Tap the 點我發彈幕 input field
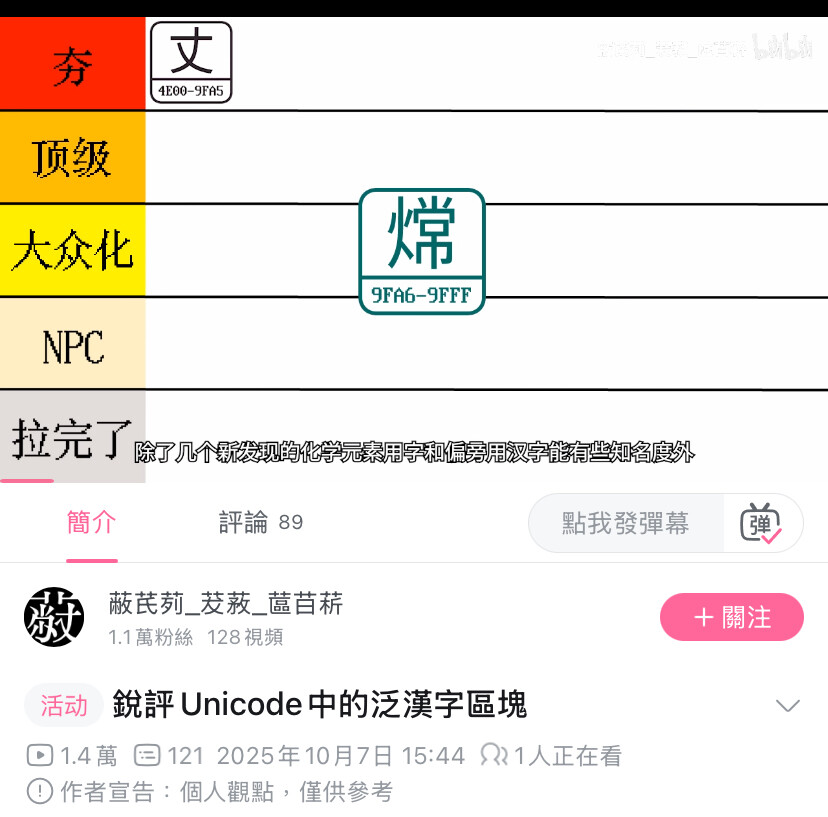 [626, 523]
